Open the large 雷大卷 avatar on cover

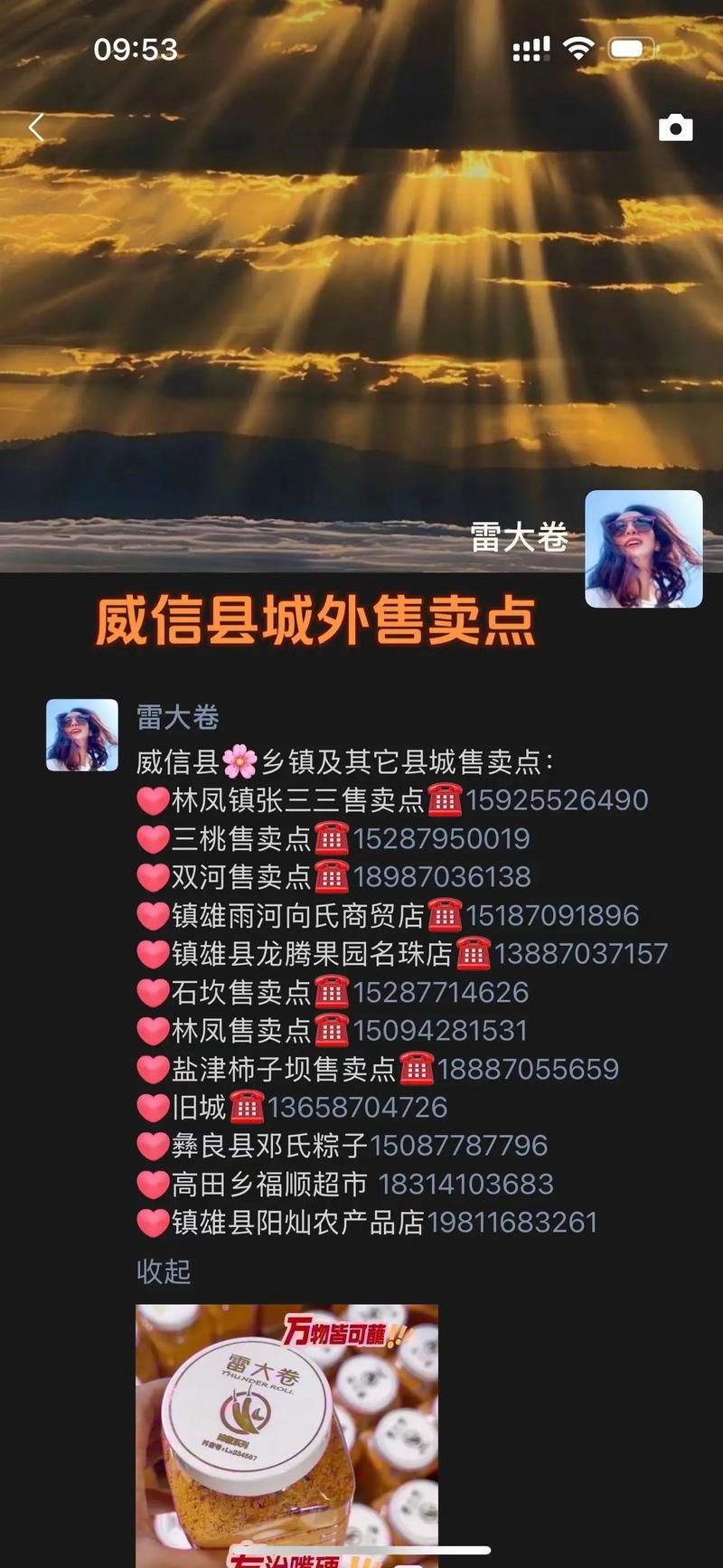pyautogui.click(x=643, y=549)
